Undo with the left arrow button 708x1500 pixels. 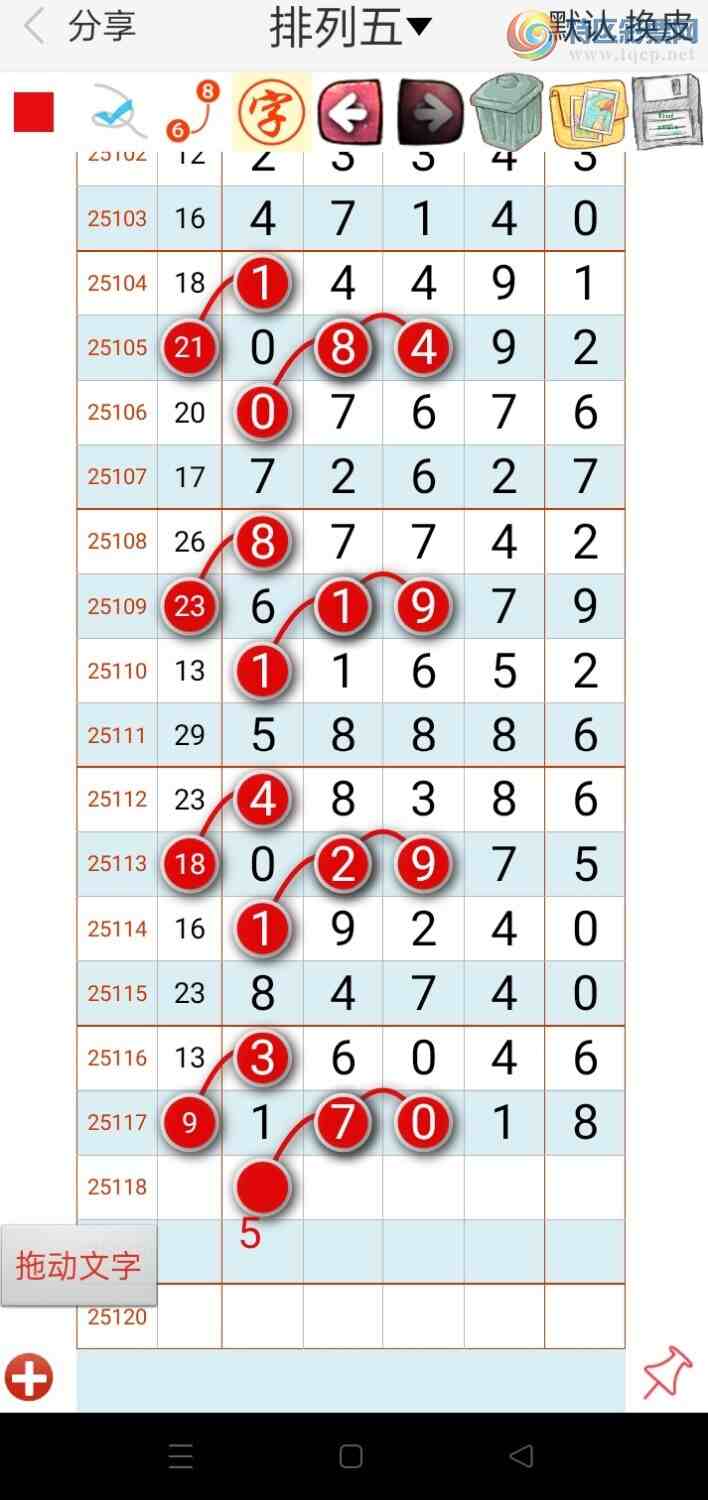tap(349, 112)
